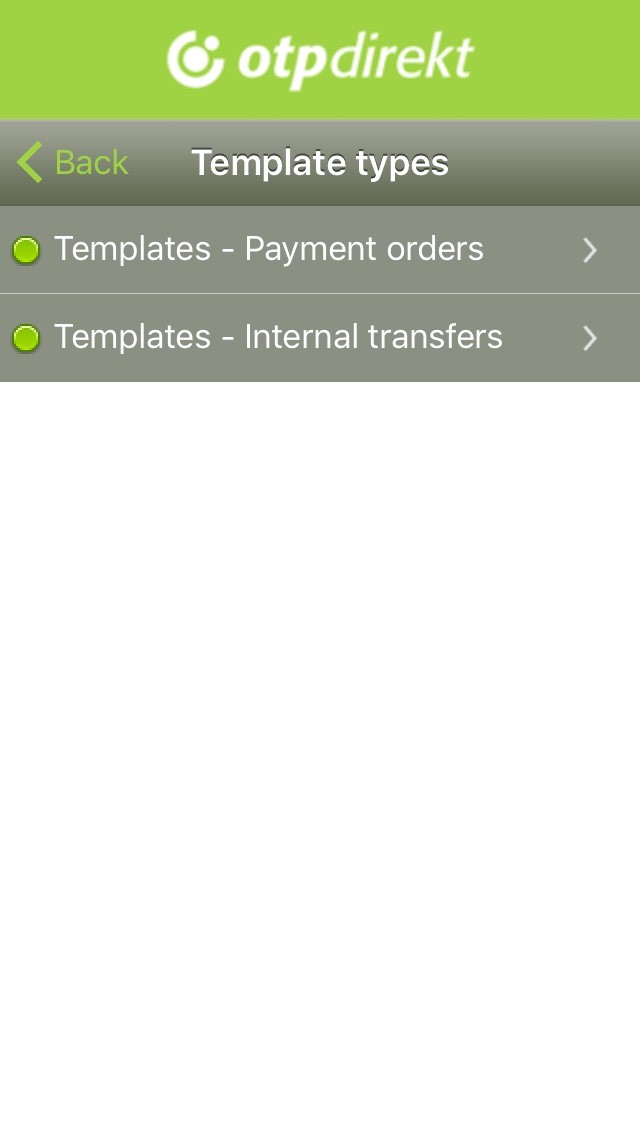Open Templates - Payment orders
The width and height of the screenshot is (640, 1136).
320,250
